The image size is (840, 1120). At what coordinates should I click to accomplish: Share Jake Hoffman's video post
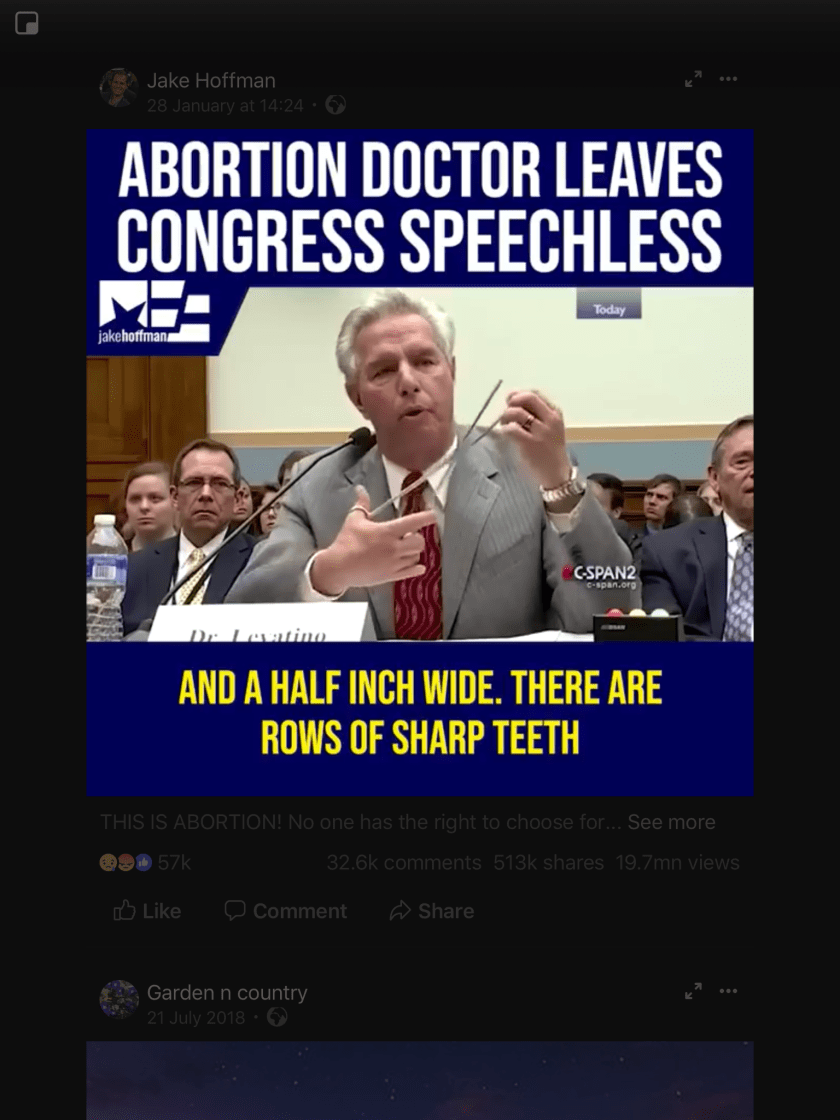click(x=432, y=911)
